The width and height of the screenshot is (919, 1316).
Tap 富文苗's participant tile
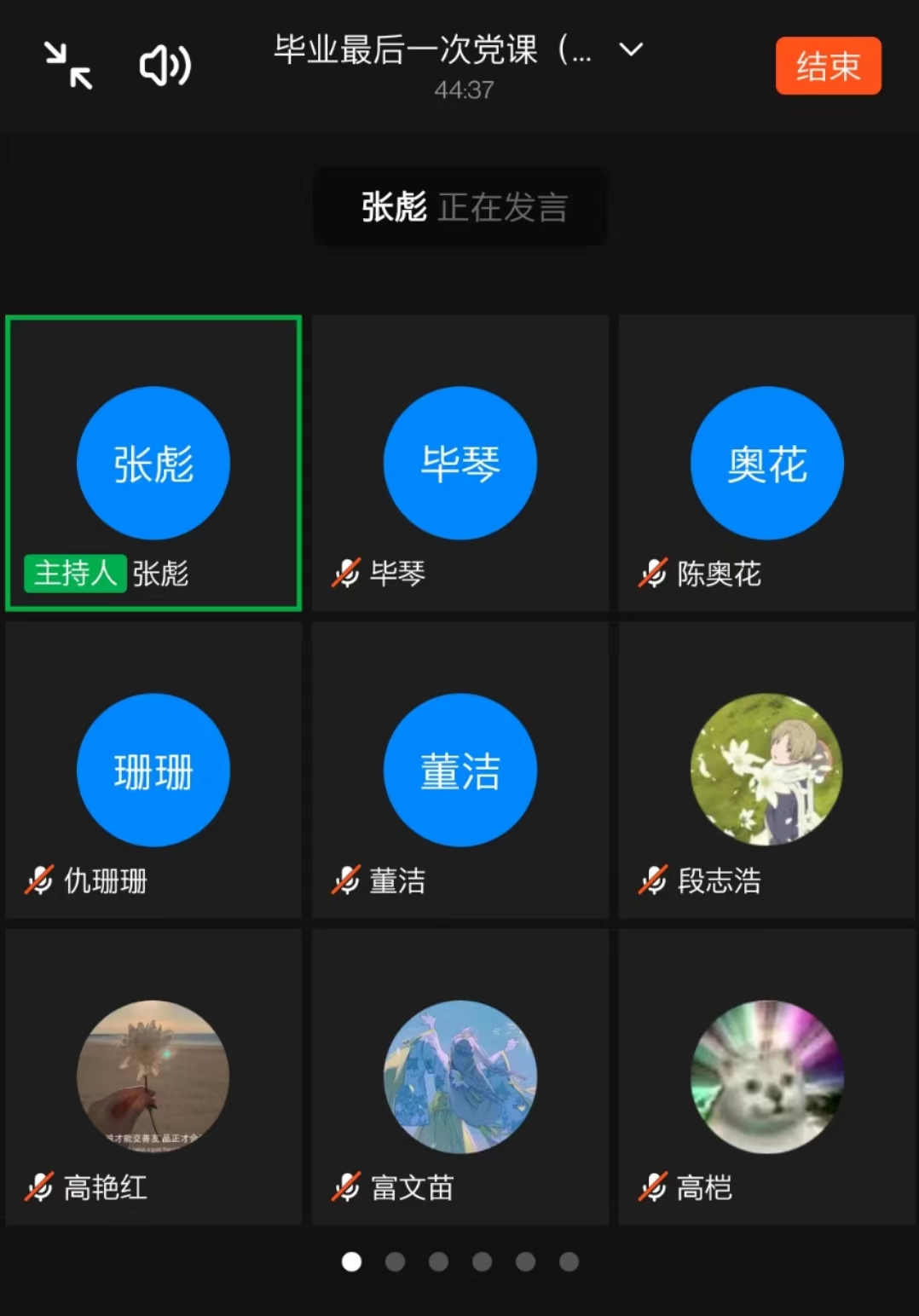pyautogui.click(x=460, y=1077)
